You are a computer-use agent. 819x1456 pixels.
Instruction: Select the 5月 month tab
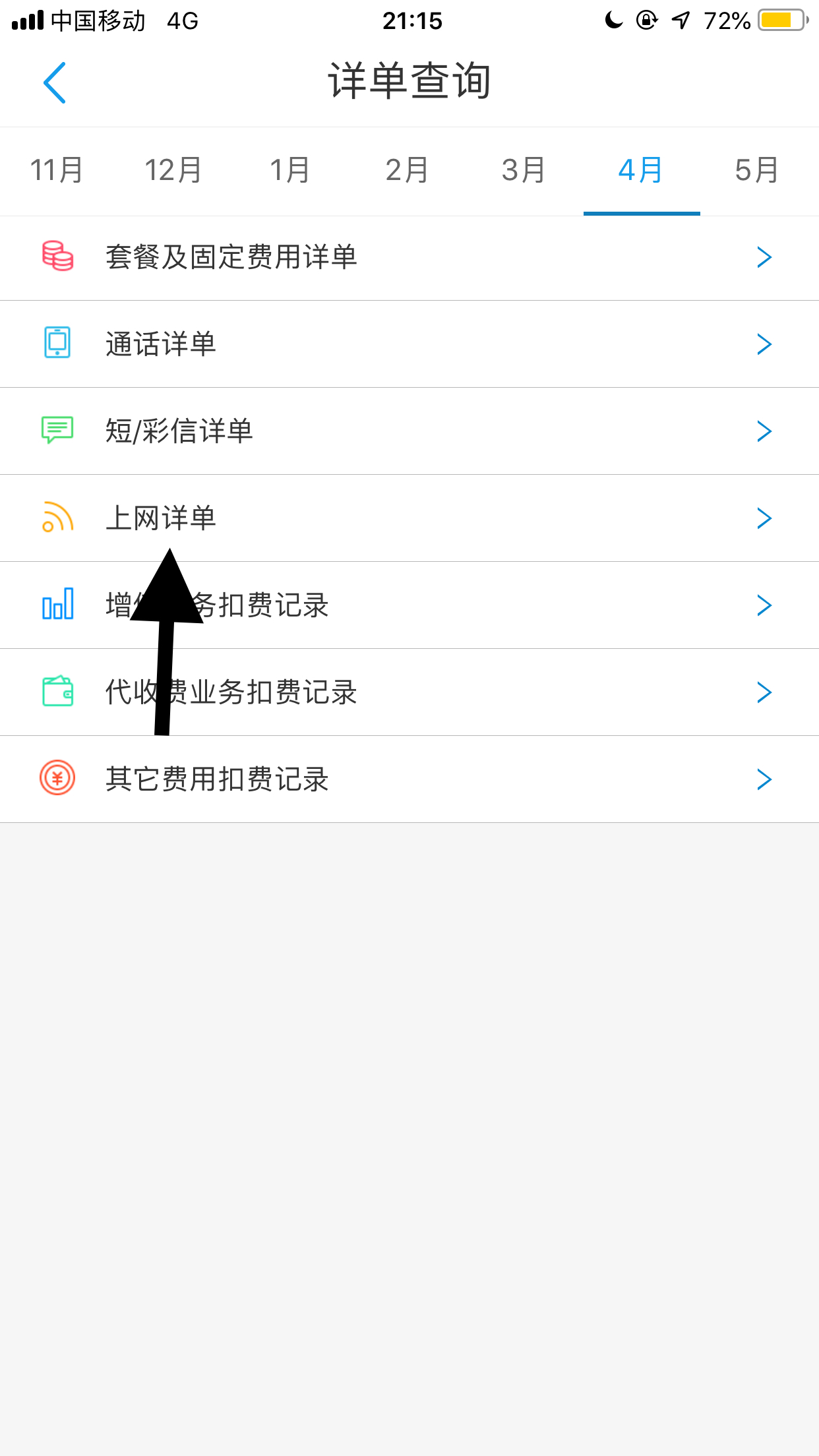coord(756,170)
